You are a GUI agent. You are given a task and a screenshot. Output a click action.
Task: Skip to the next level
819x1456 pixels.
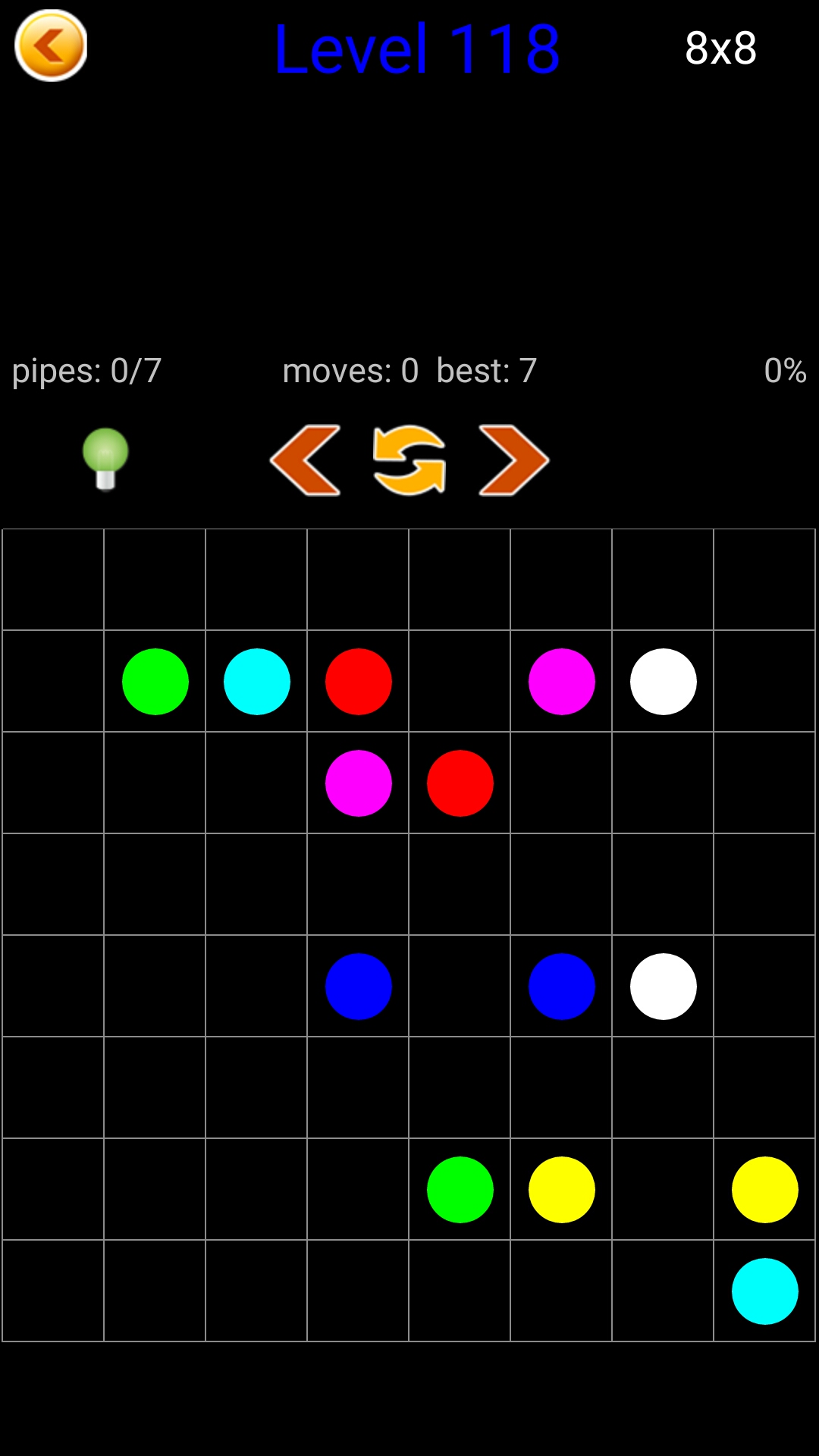(513, 460)
